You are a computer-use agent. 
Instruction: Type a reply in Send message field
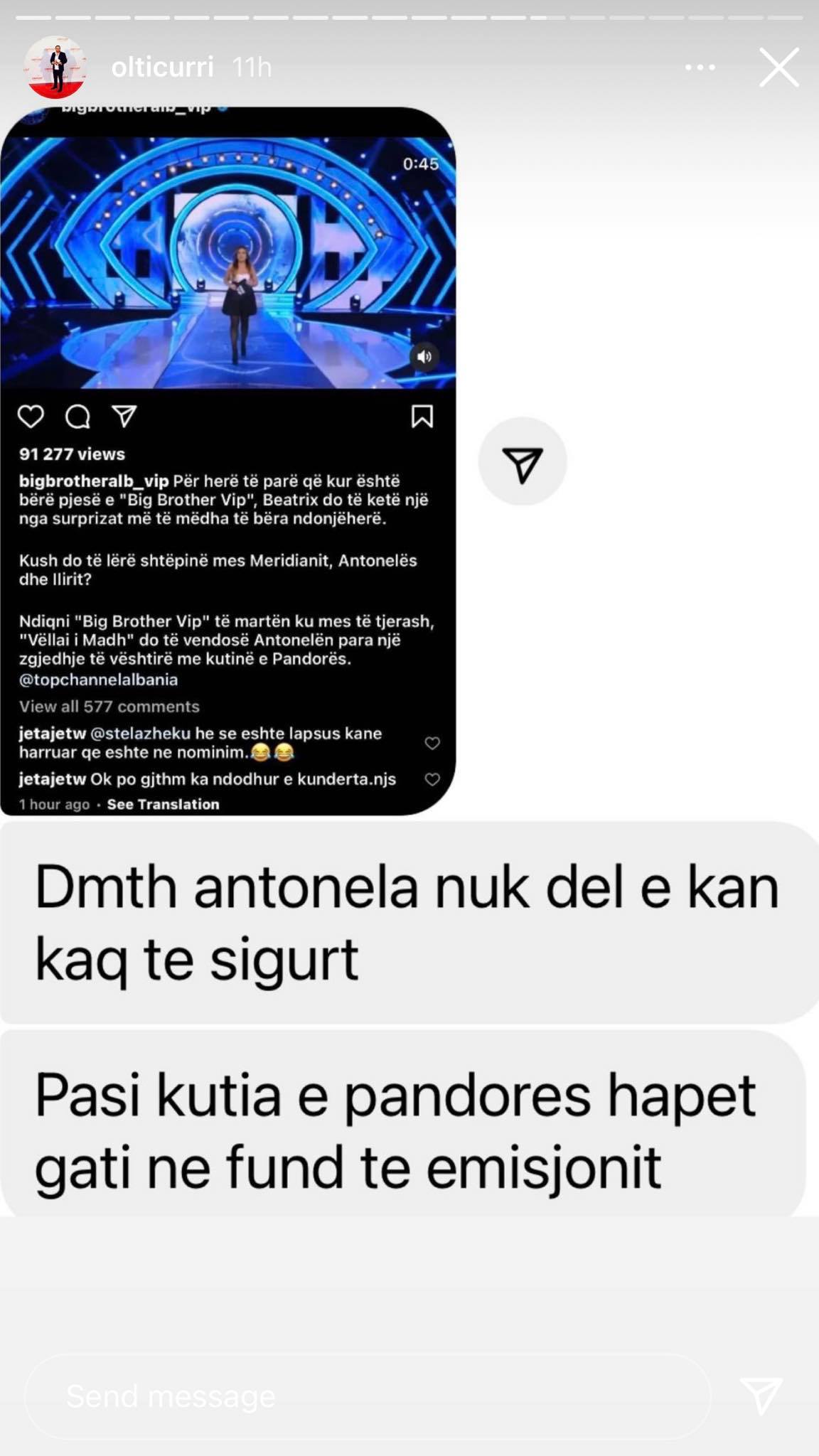coord(366,1396)
